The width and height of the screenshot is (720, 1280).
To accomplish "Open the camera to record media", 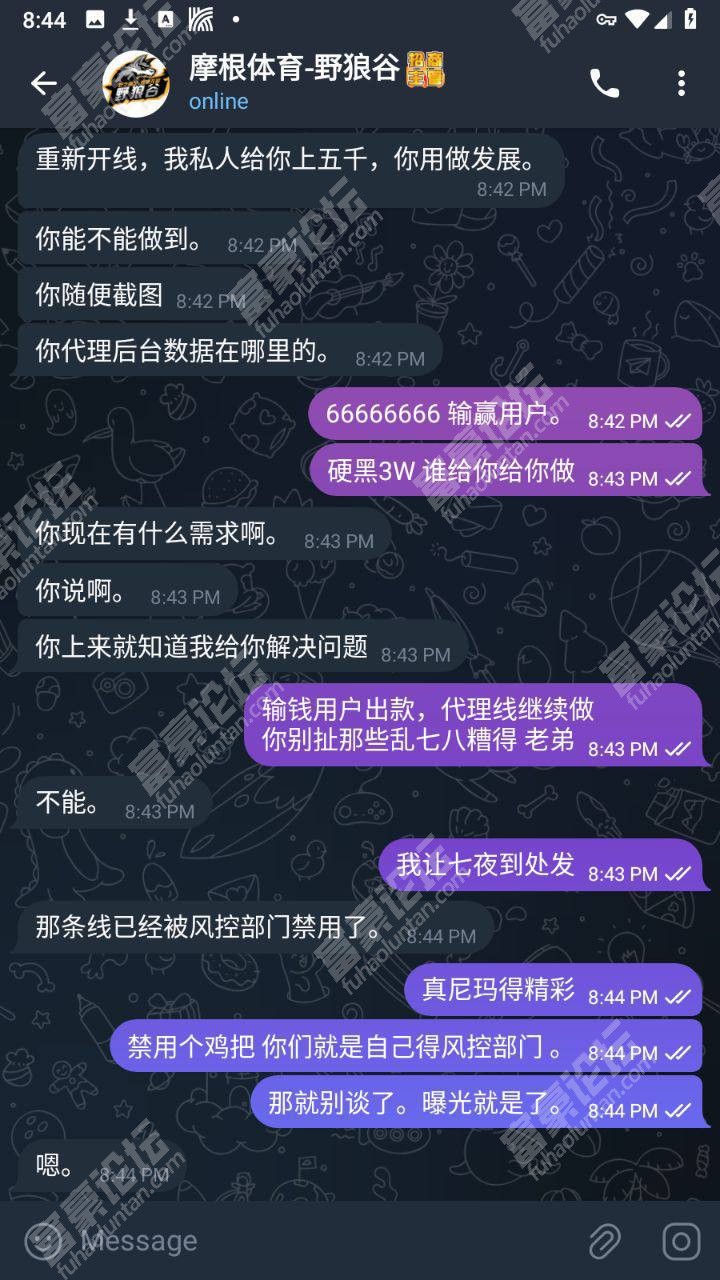I will click(681, 1241).
